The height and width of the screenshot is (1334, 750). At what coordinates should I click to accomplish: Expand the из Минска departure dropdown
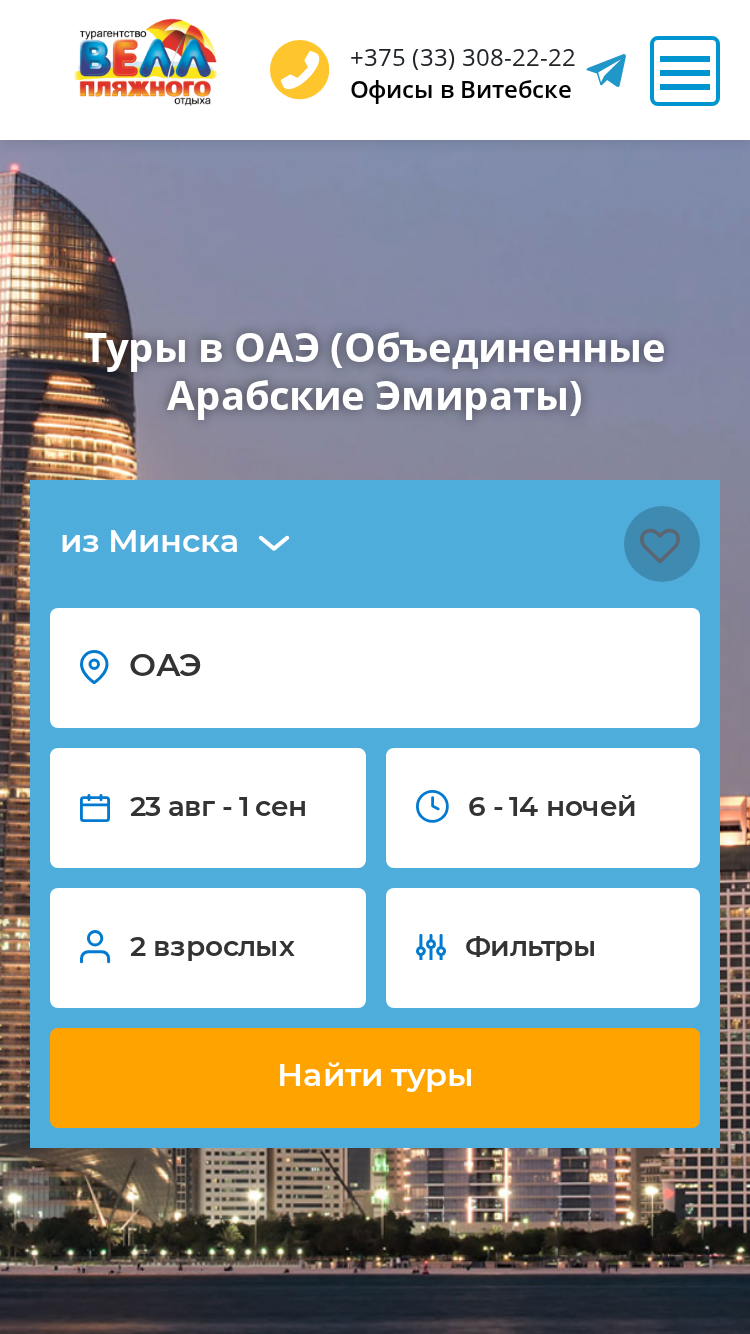click(x=175, y=542)
